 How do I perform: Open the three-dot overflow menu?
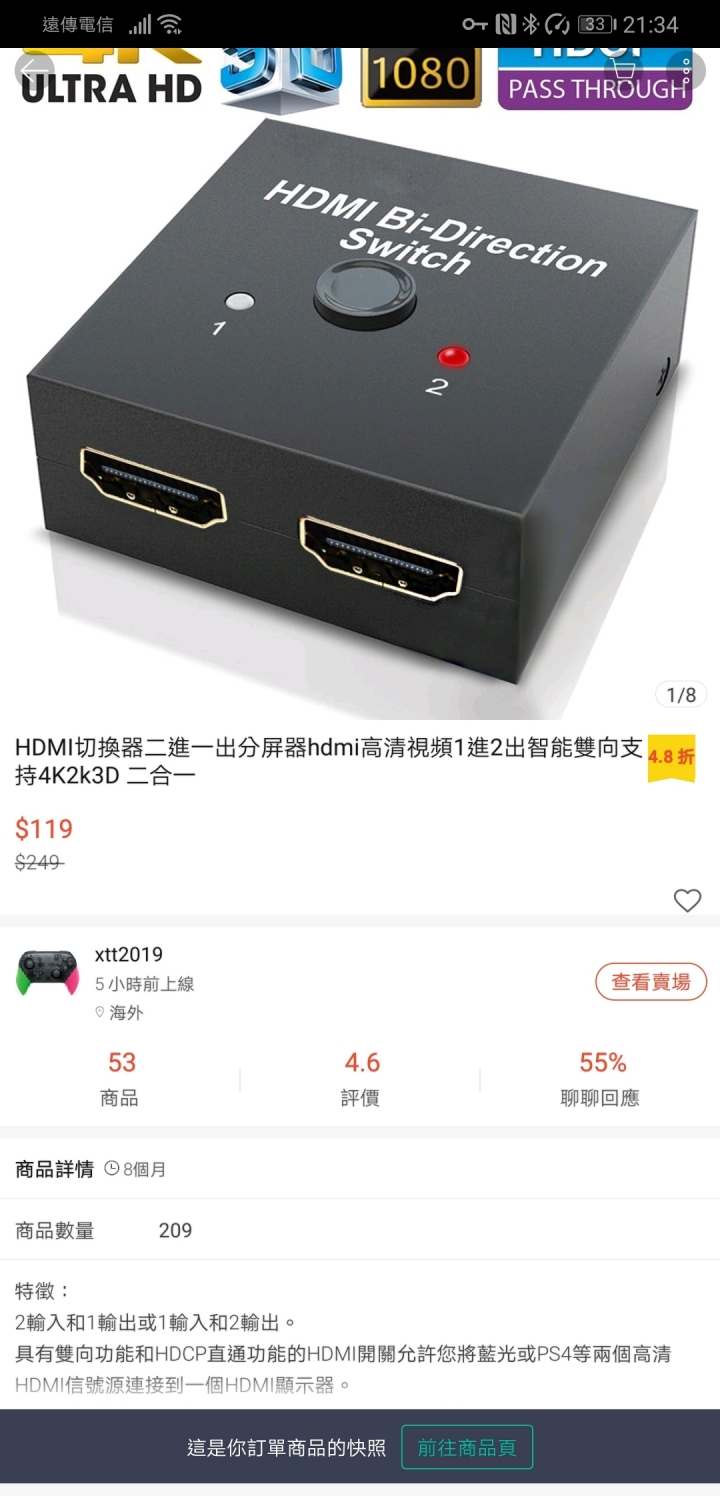tap(686, 72)
